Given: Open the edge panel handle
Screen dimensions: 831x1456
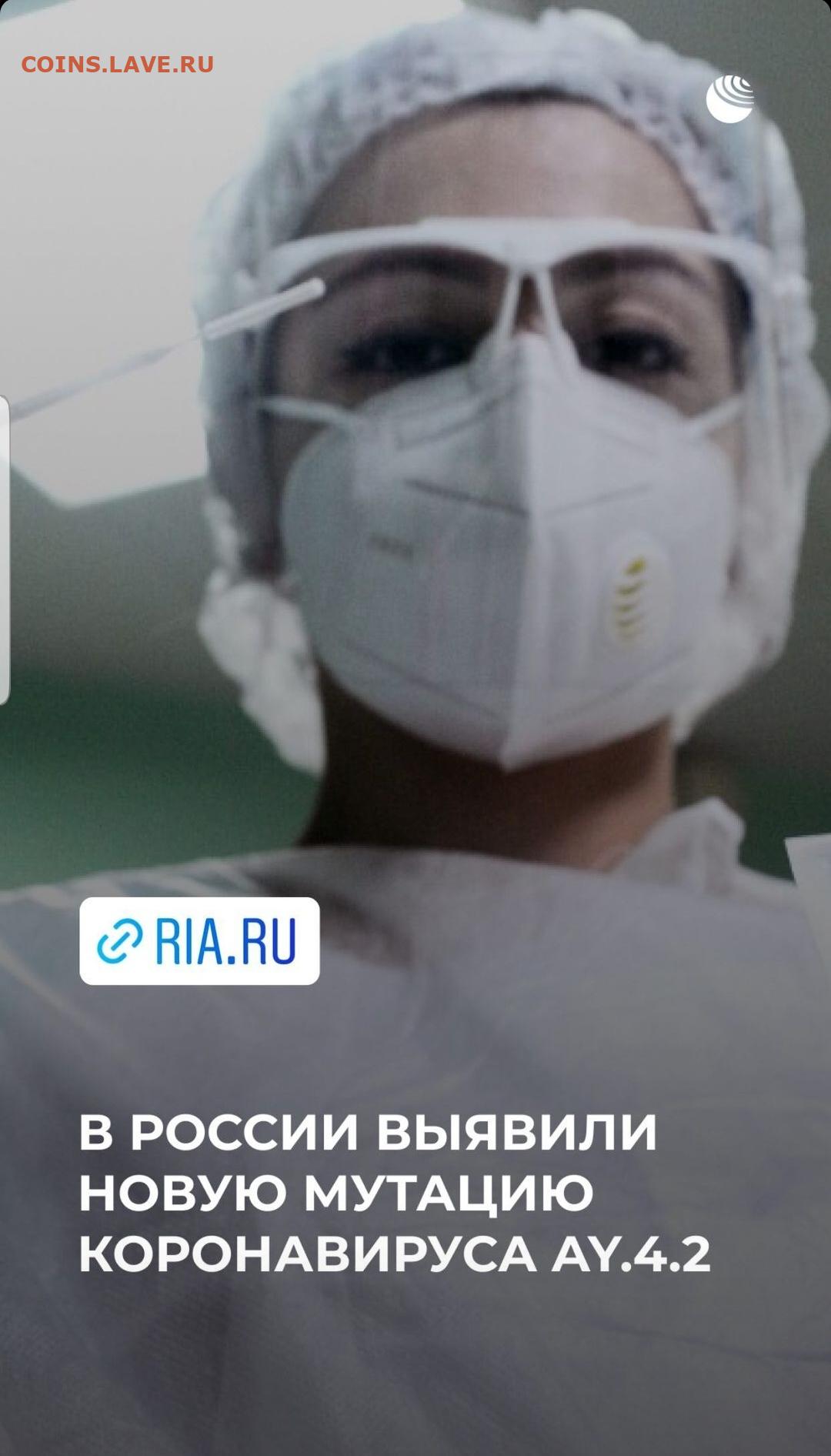Looking at the screenshot, I should click(x=5, y=549).
